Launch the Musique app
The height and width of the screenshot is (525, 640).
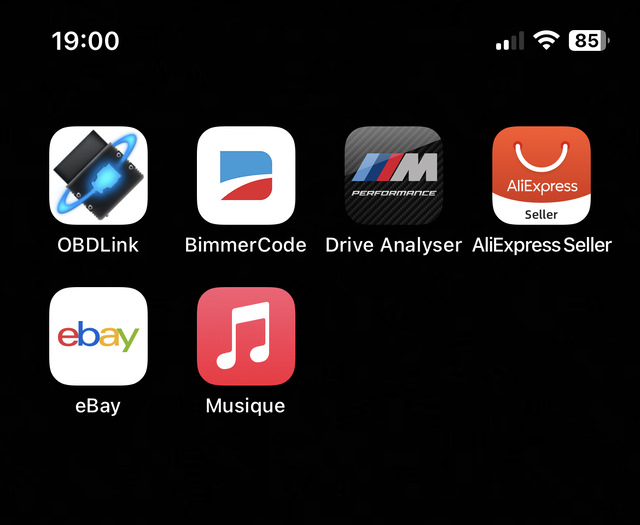tap(246, 336)
